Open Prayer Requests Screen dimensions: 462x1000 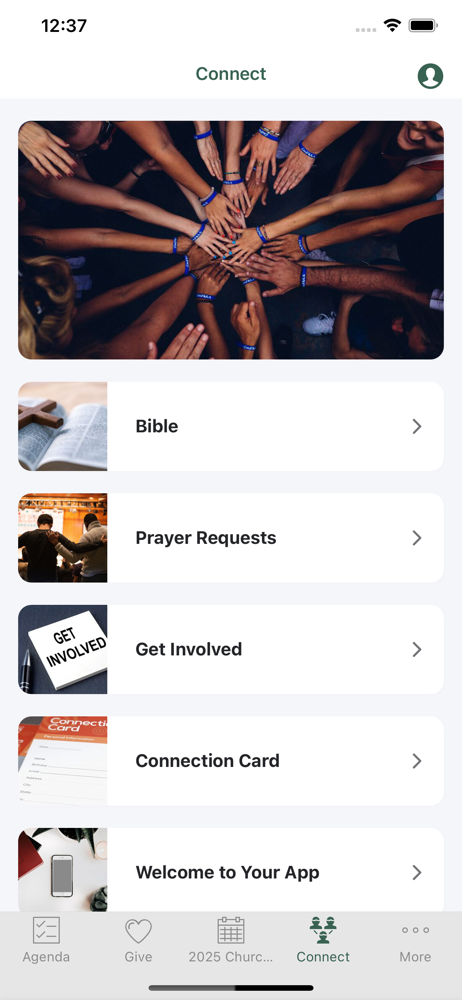(x=231, y=538)
